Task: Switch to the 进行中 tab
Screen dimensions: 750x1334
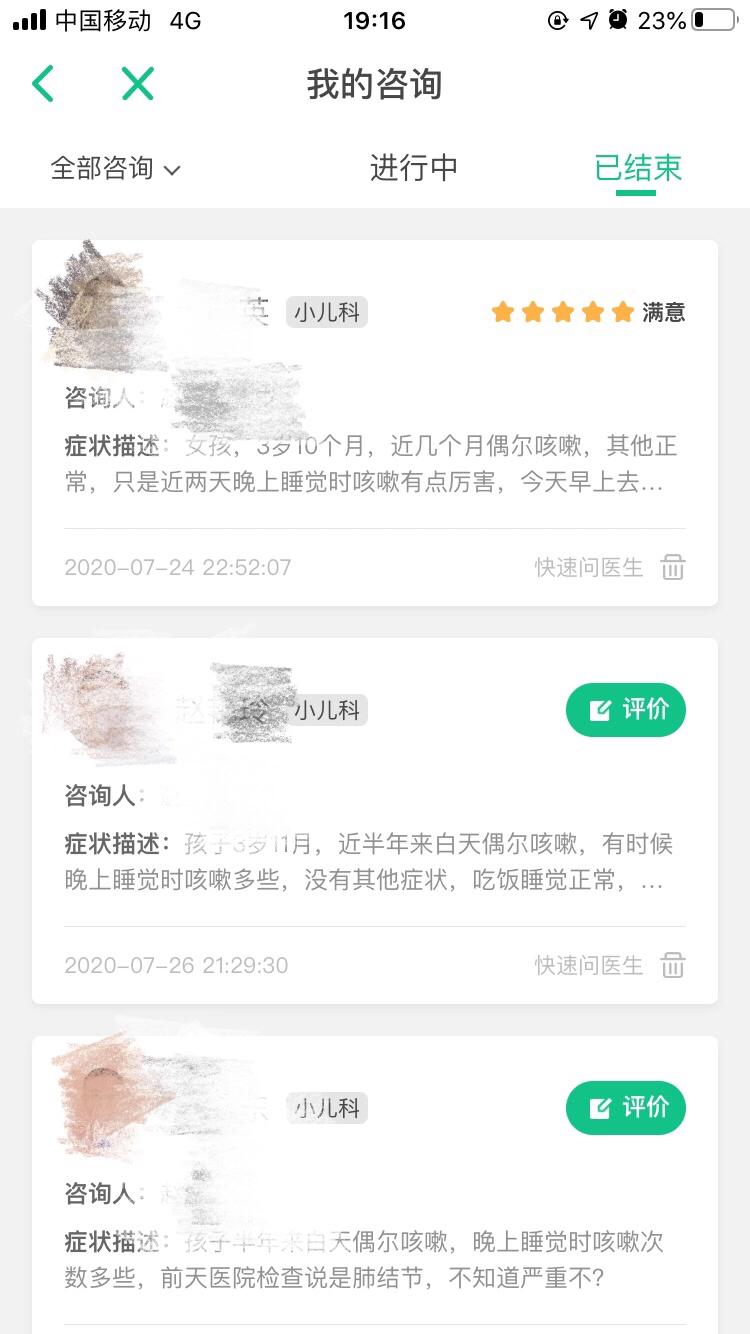Action: [414, 169]
